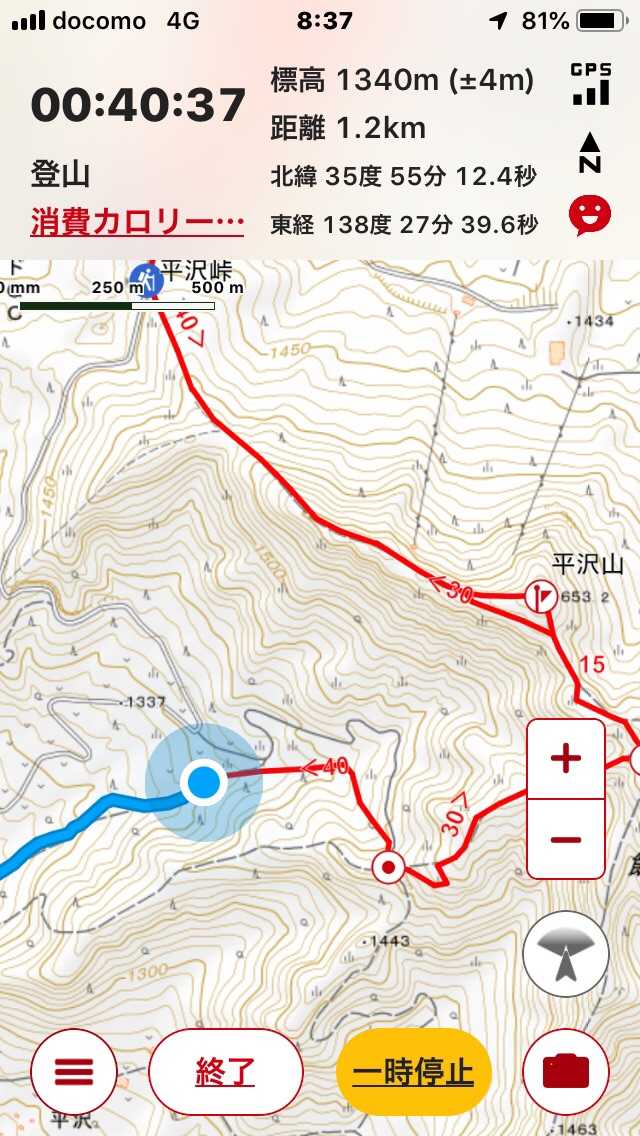Viewport: 640px width, 1136px height.
Task: Pause recording with 一時停止
Action: 414,1073
